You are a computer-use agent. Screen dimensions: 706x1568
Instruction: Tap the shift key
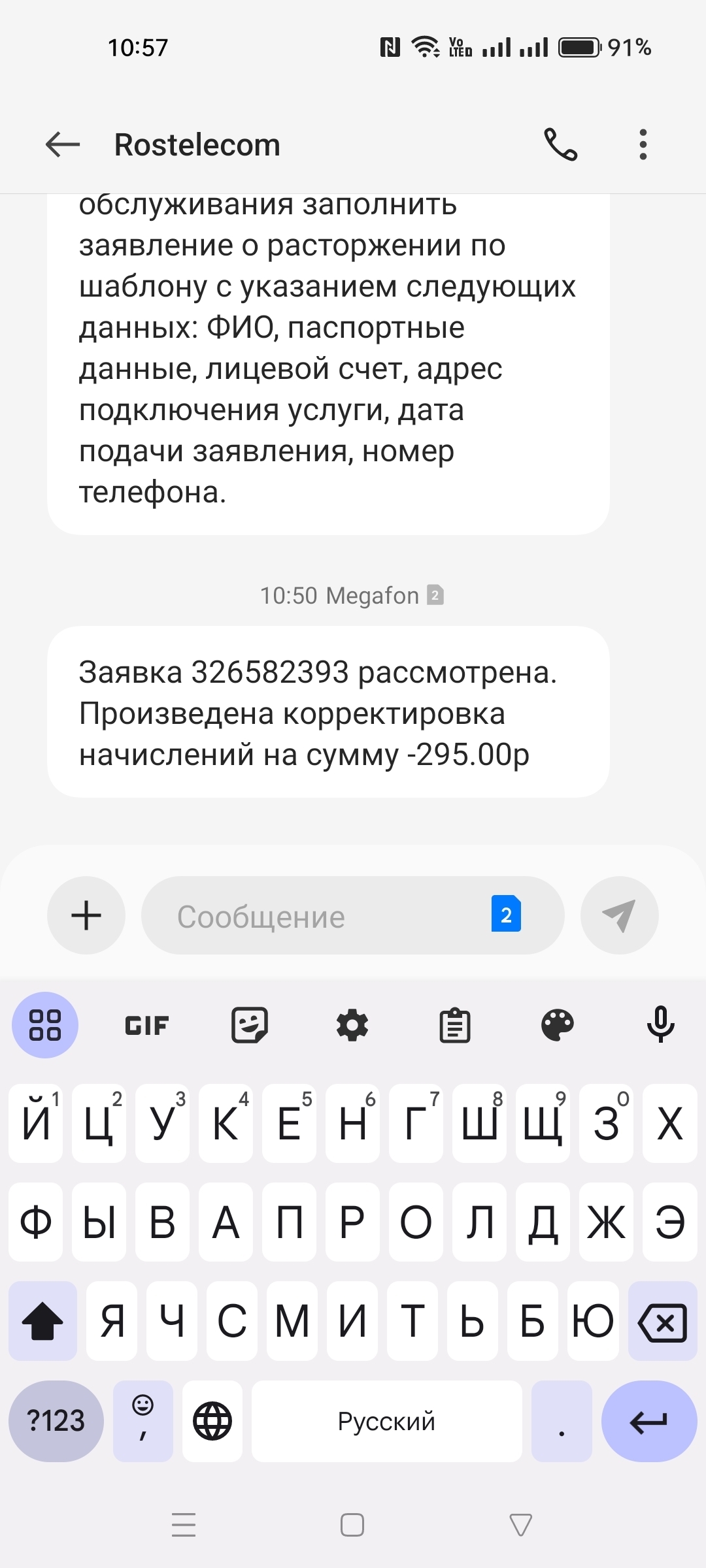(x=42, y=1322)
